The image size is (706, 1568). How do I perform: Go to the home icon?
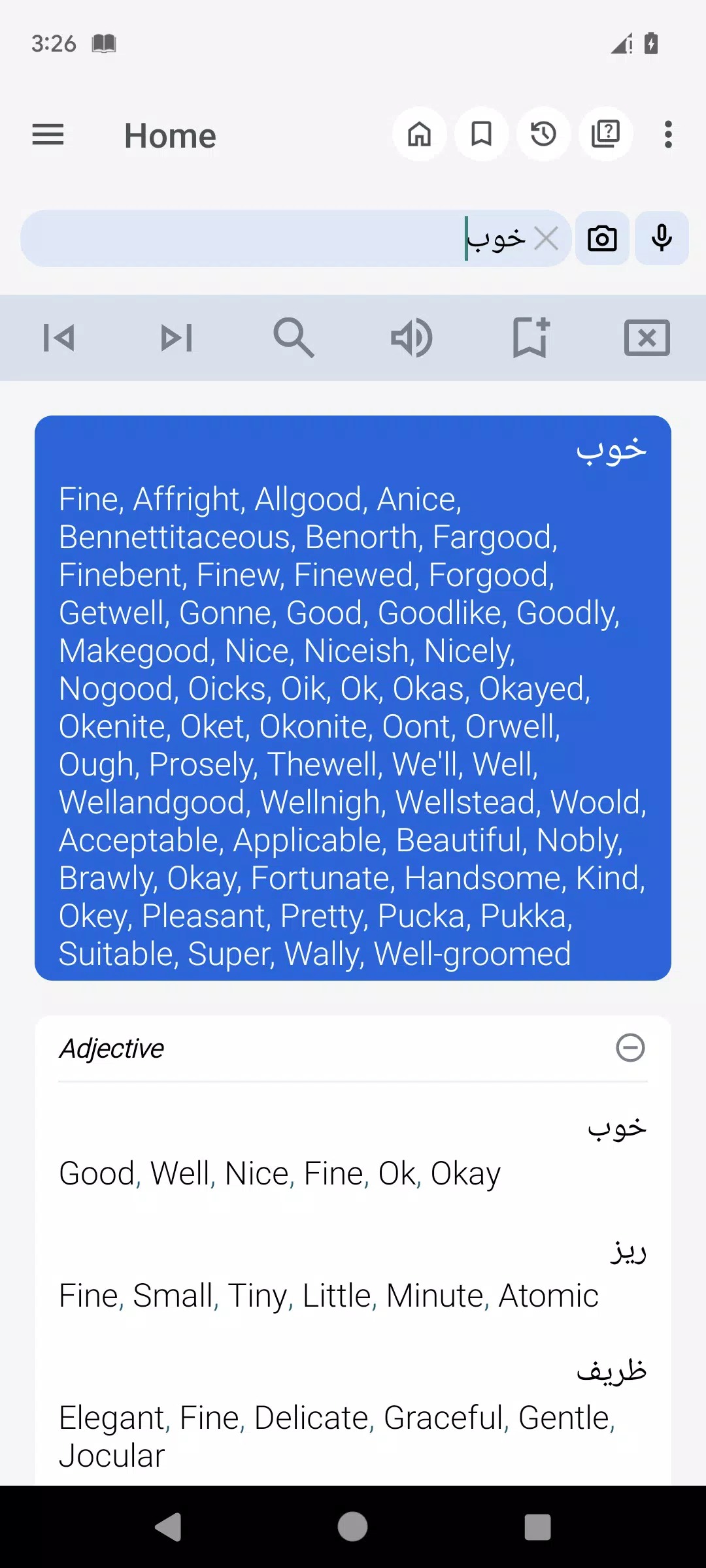[x=420, y=135]
